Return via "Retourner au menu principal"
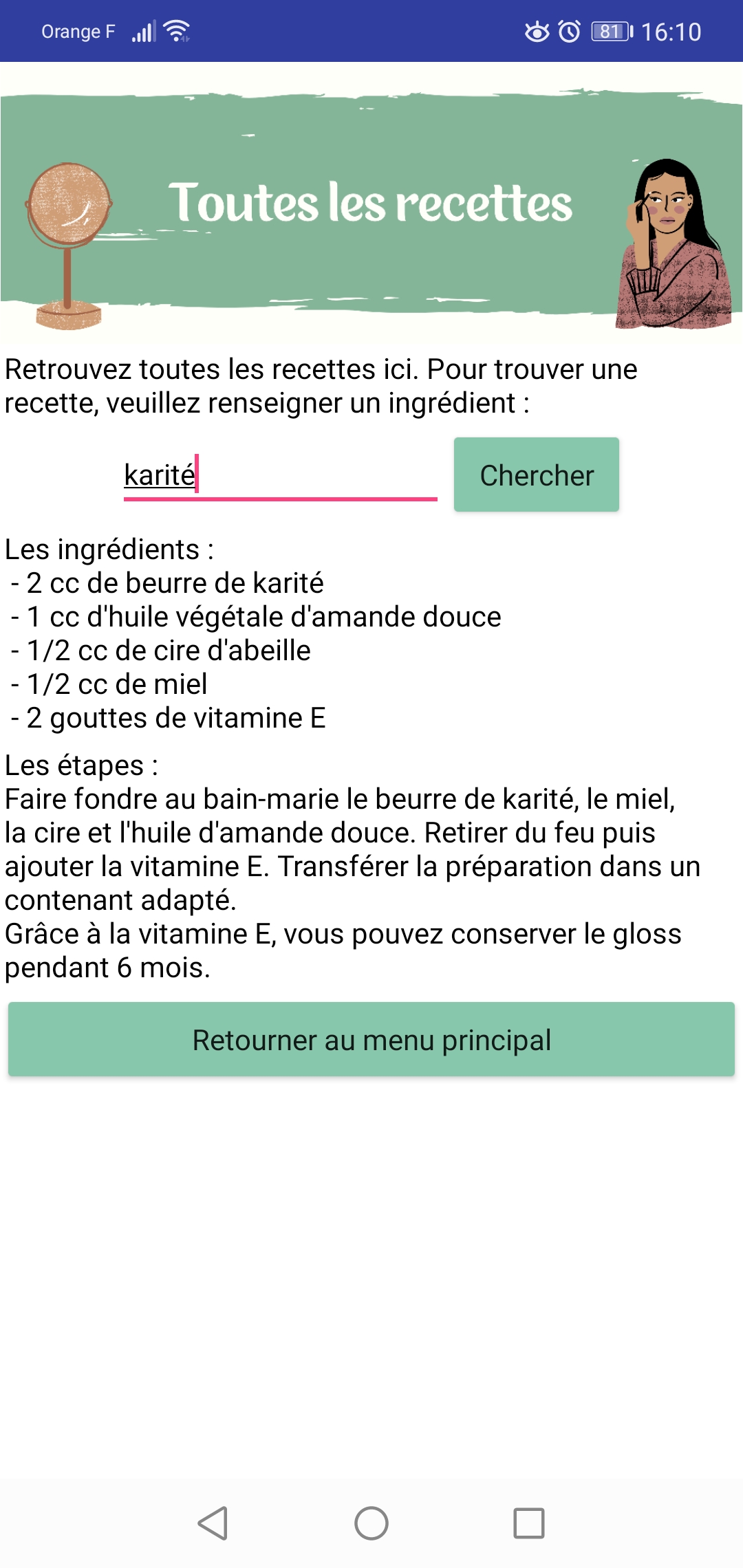 click(x=371, y=1039)
